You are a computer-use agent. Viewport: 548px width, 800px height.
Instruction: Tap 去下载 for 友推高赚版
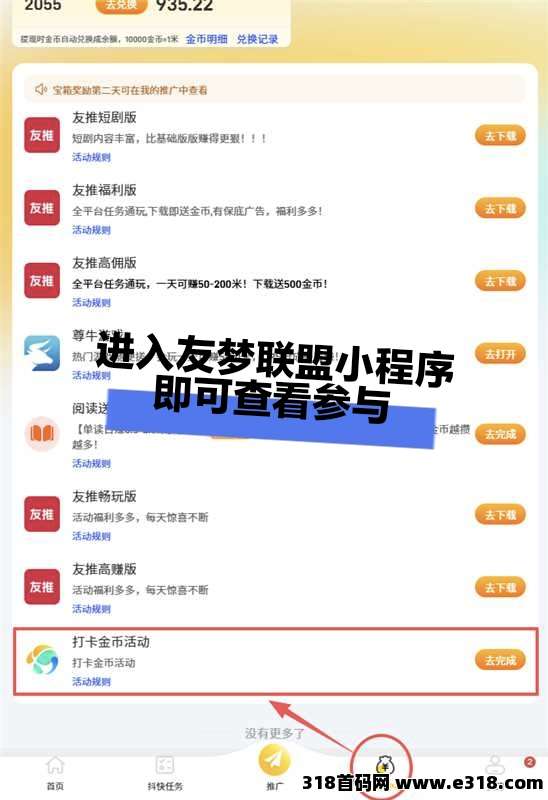(x=500, y=587)
